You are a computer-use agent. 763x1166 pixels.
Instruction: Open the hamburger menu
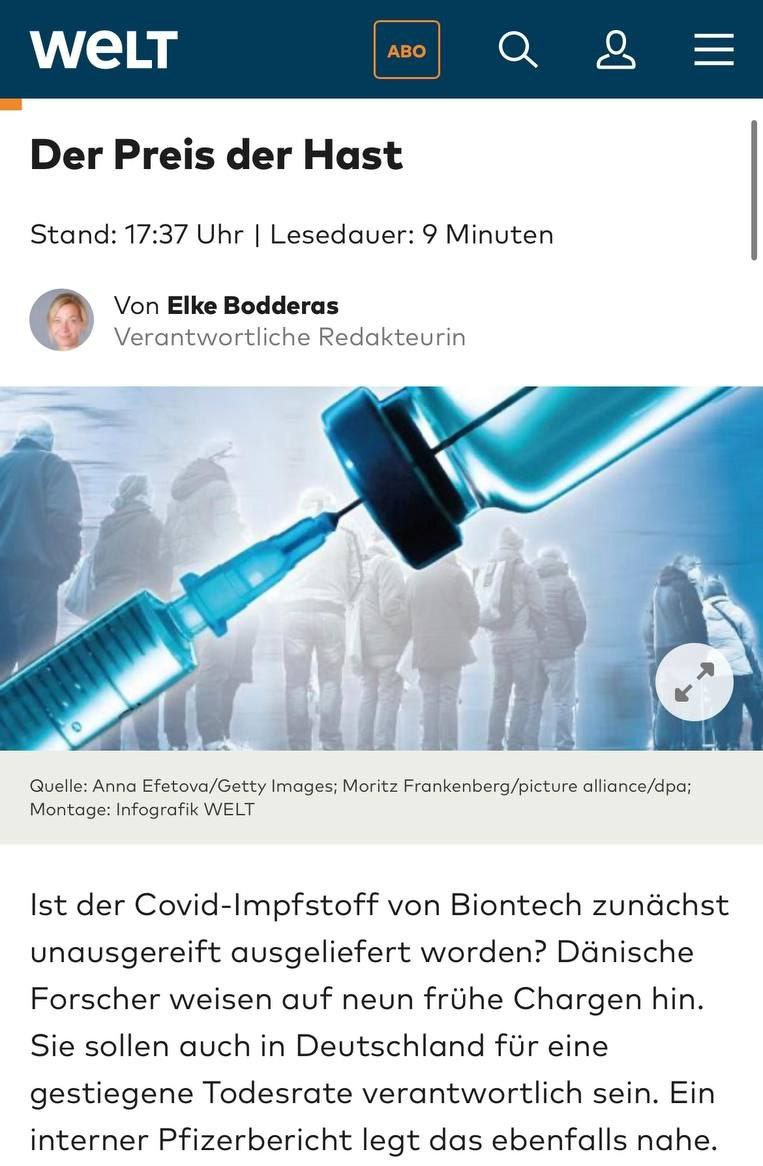pos(713,49)
